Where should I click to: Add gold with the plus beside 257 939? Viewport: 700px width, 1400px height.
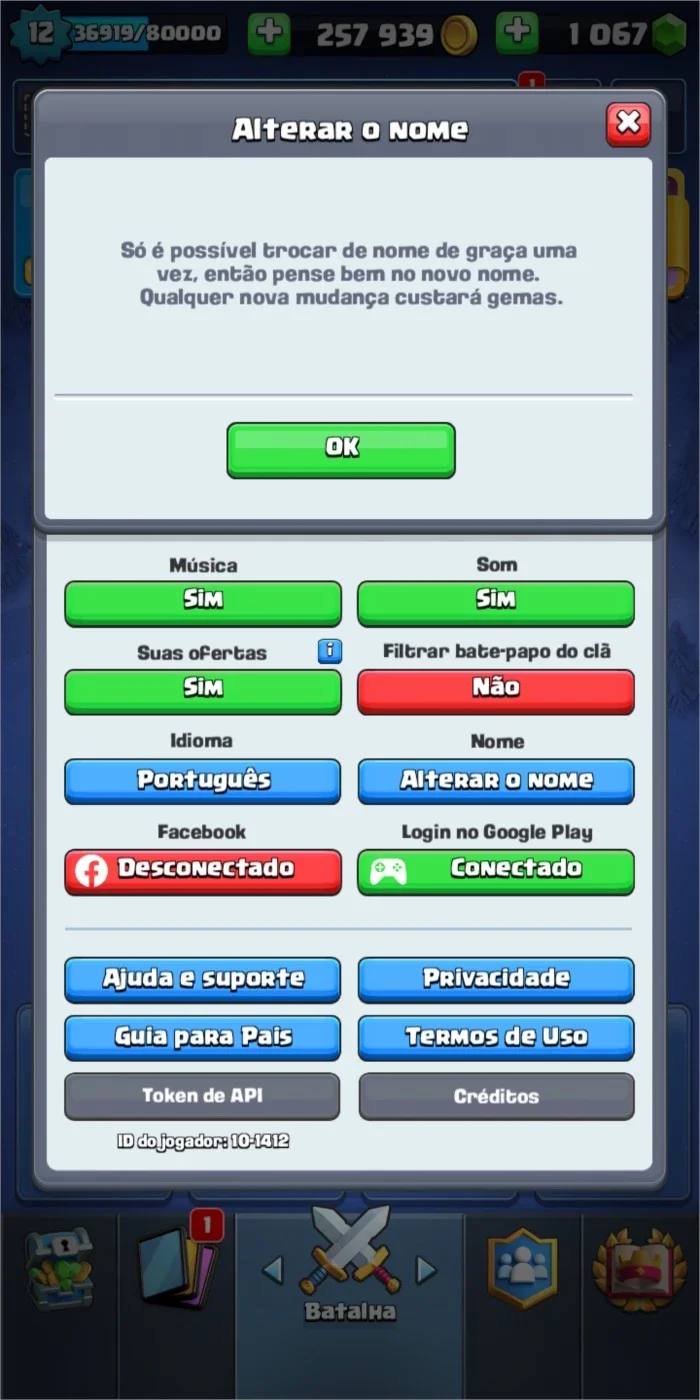point(269,33)
